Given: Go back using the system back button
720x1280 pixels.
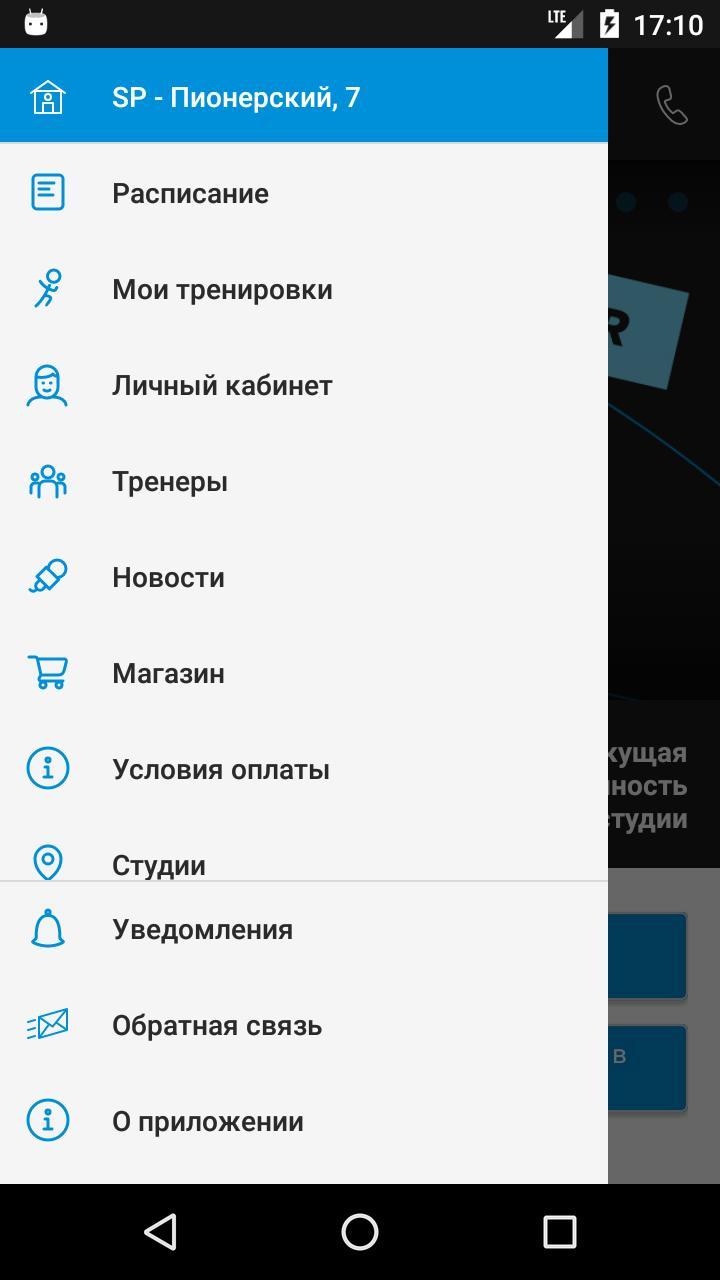Looking at the screenshot, I should 161,1232.
